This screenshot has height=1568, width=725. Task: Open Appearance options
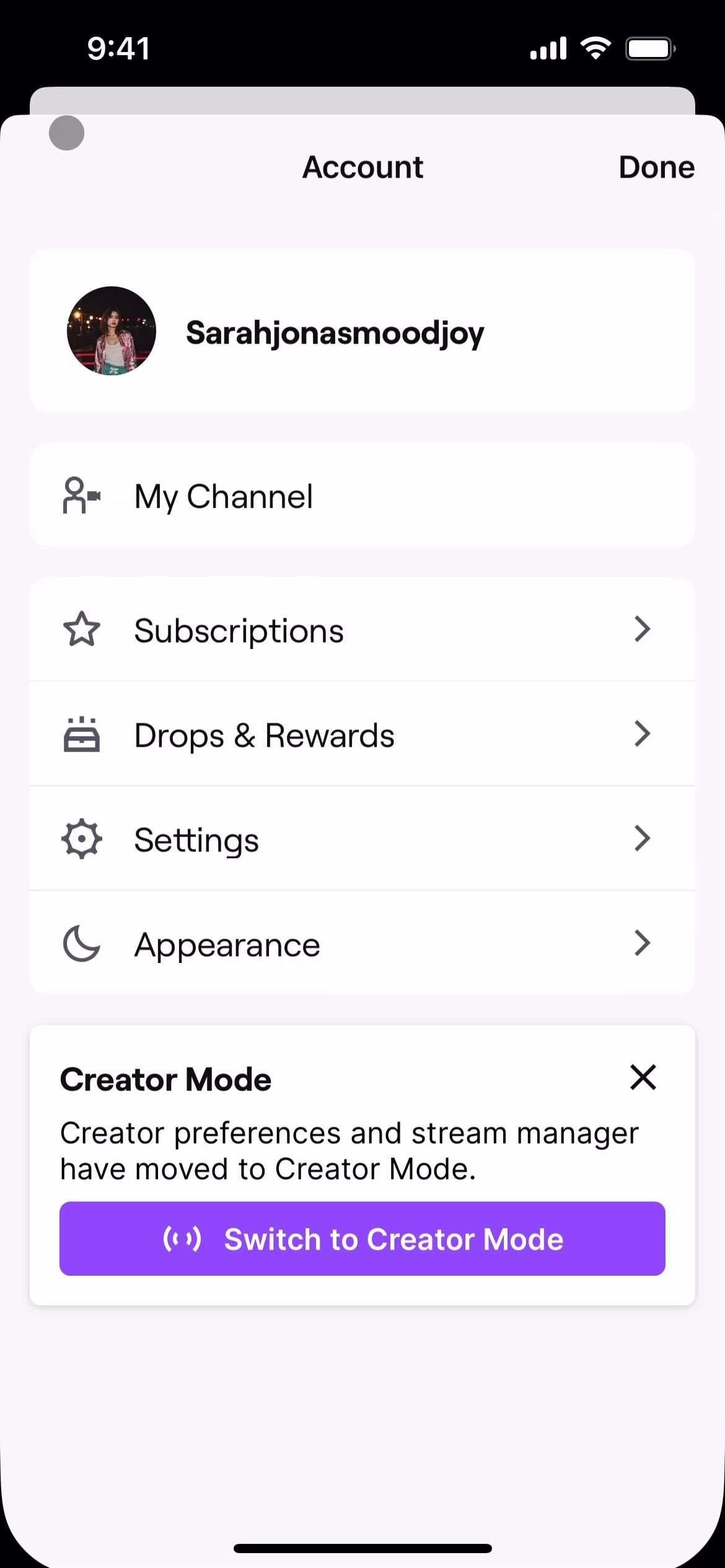[362, 944]
